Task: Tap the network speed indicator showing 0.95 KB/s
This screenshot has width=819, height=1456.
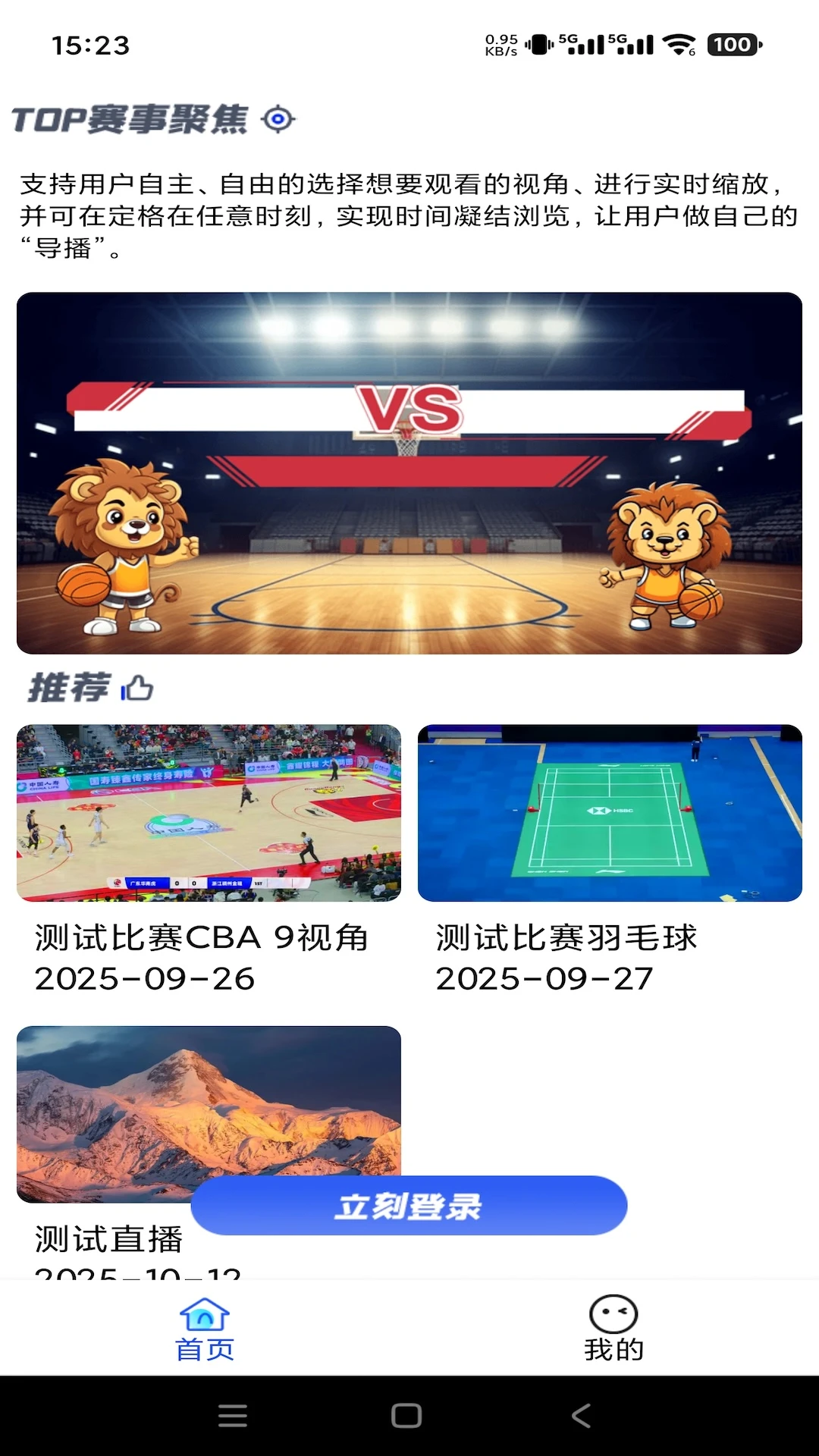Action: [x=502, y=45]
